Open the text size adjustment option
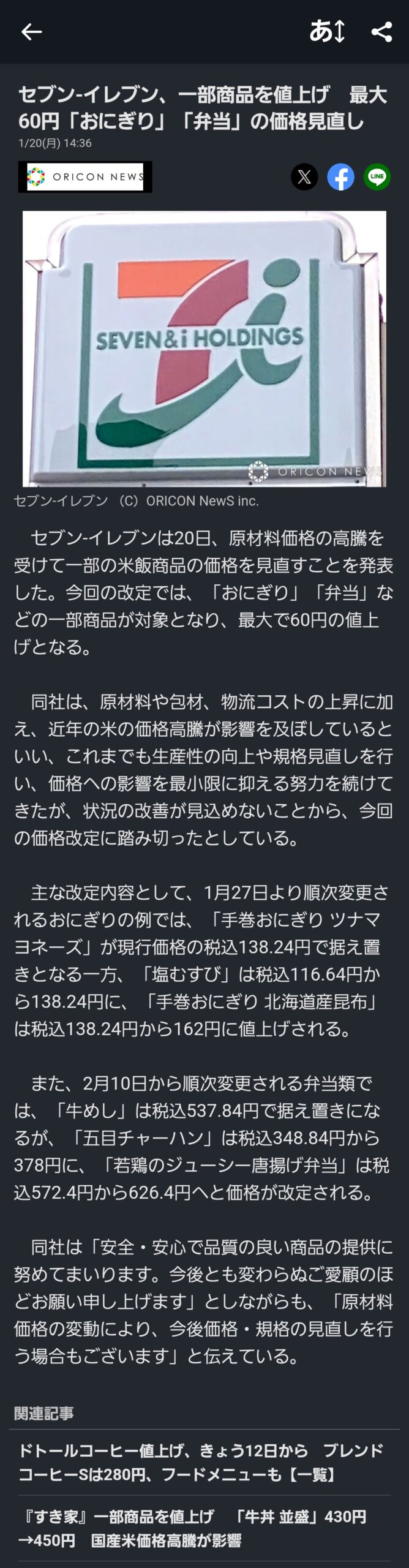 click(327, 31)
